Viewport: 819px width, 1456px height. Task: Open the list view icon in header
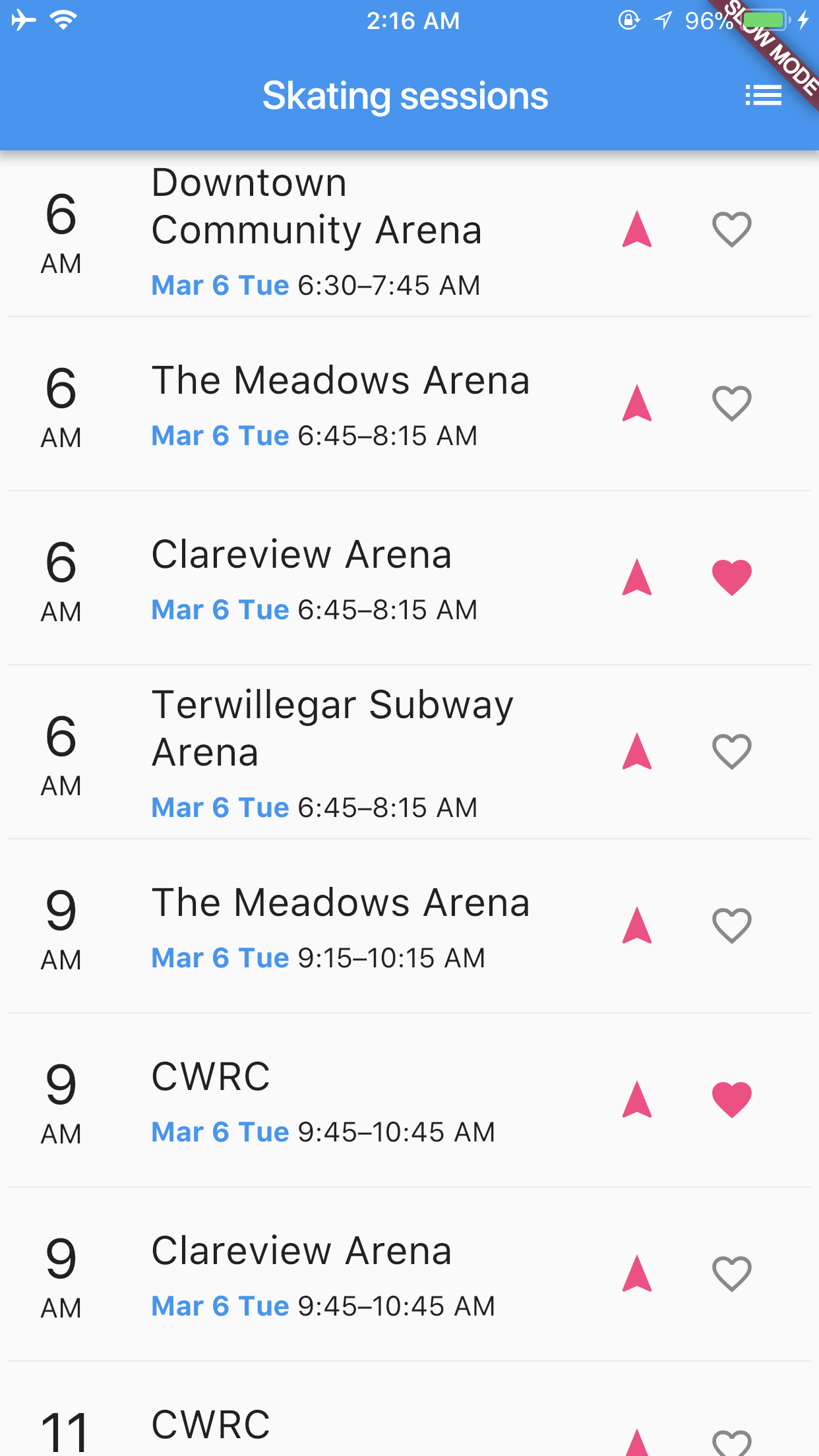click(763, 96)
